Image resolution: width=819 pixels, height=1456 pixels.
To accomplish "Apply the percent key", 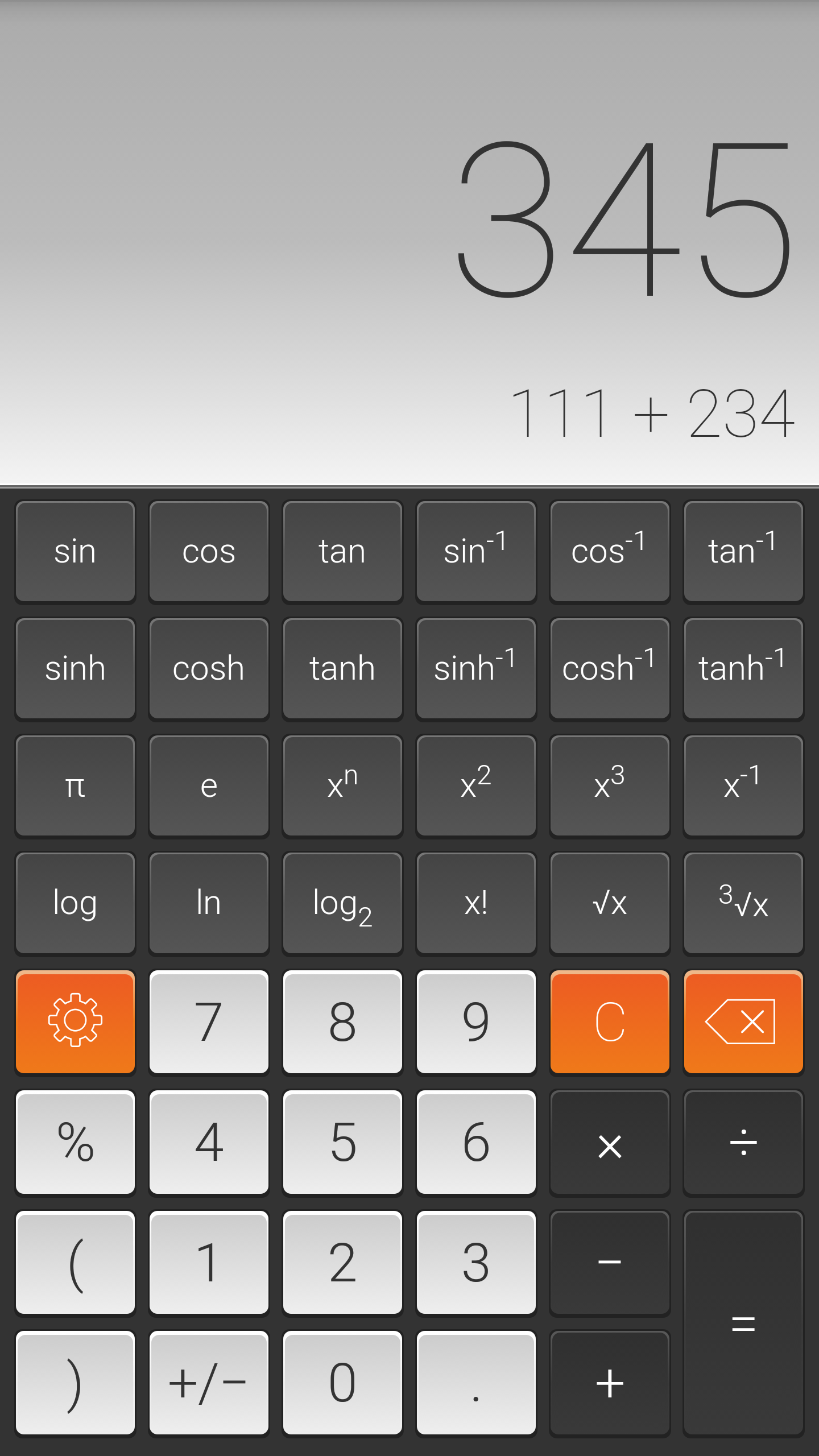I will pos(75,1142).
